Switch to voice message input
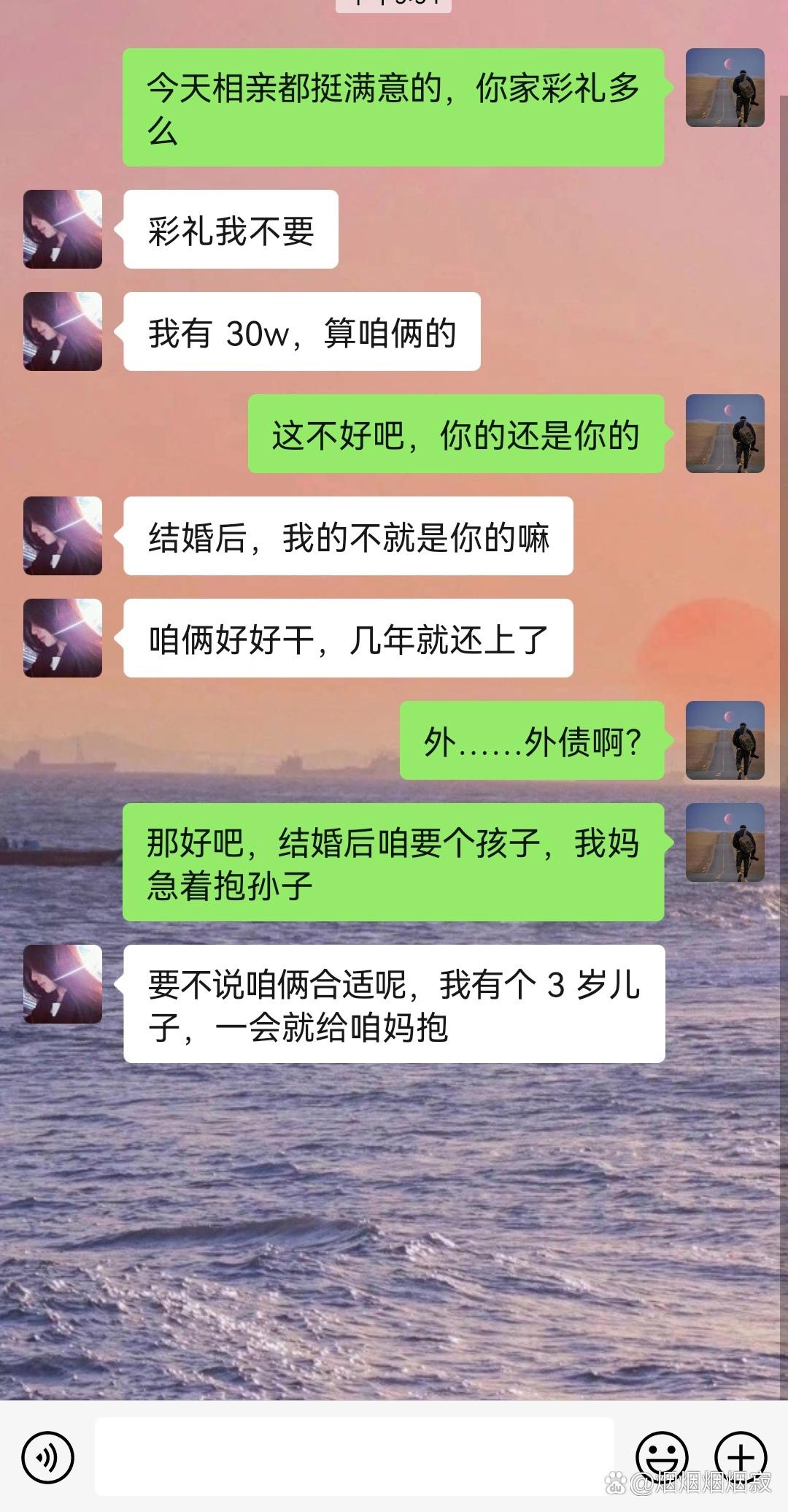The height and width of the screenshot is (1512, 788). point(48,1457)
